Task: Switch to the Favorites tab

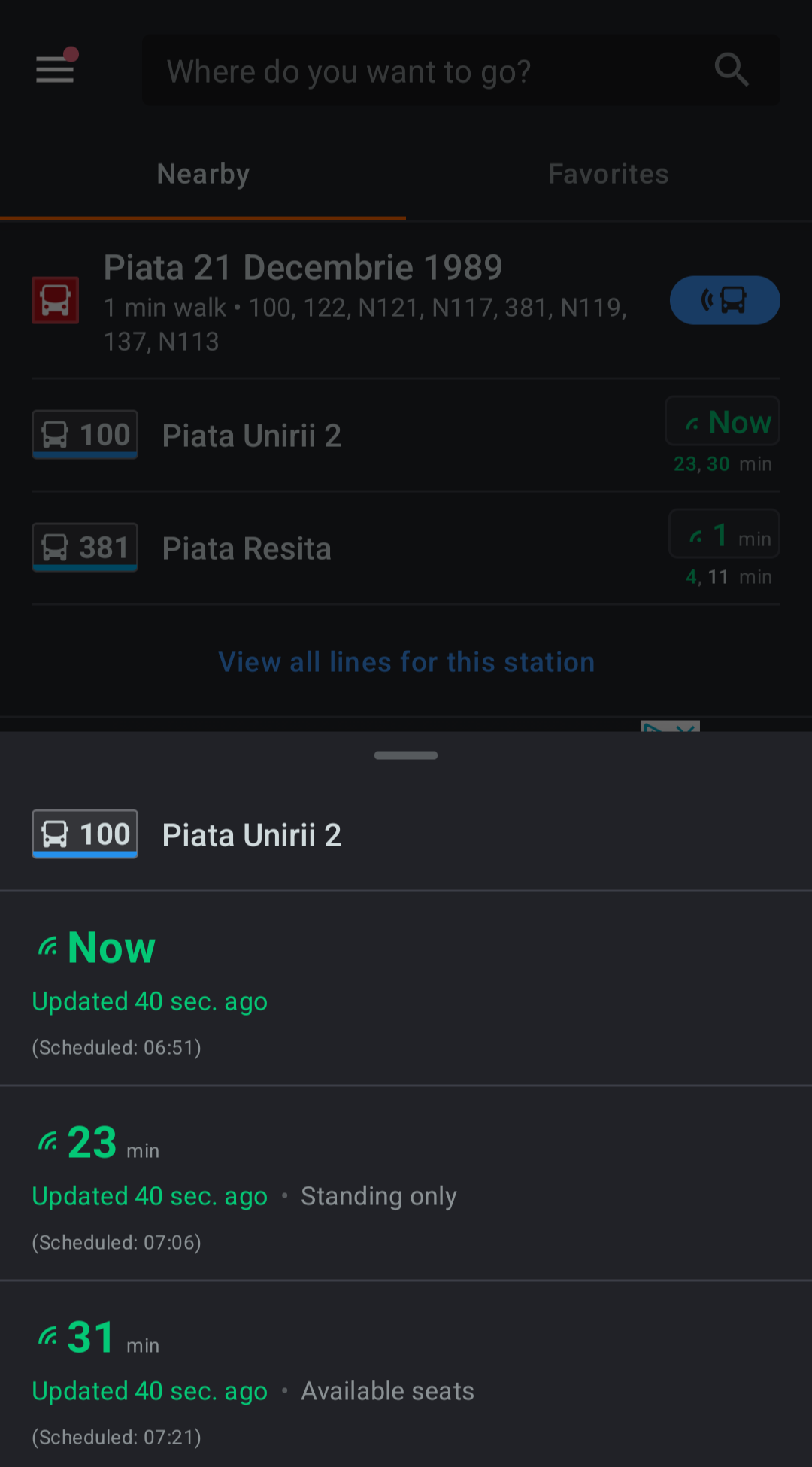Action: click(609, 175)
